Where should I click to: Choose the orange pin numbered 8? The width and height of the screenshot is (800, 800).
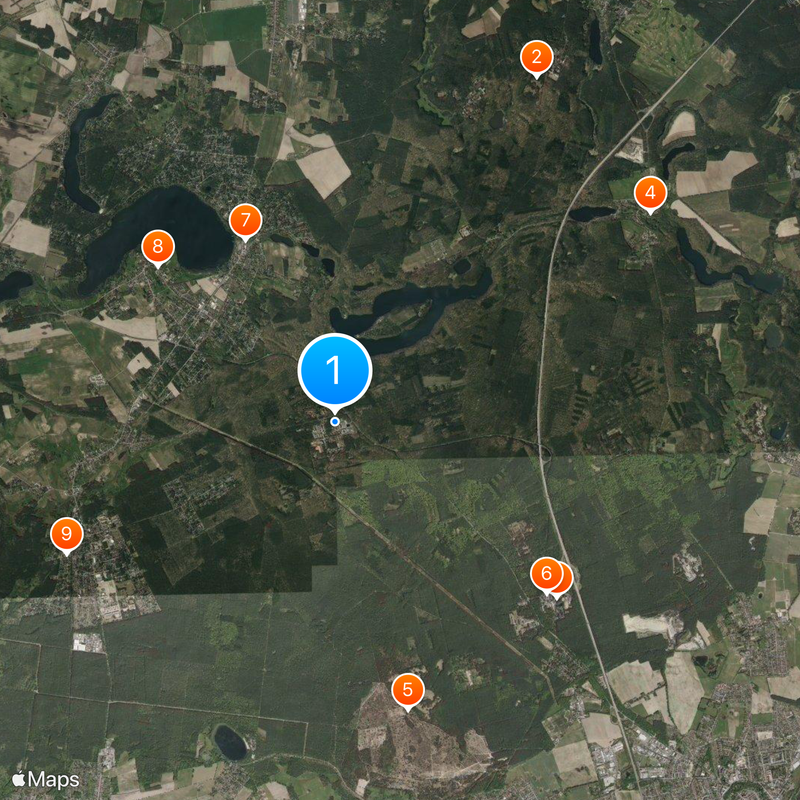pos(157,246)
